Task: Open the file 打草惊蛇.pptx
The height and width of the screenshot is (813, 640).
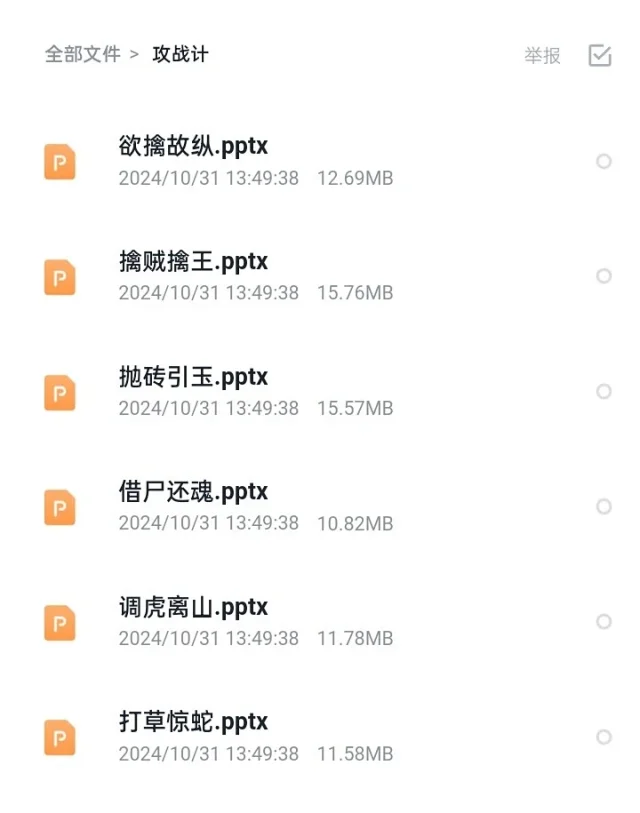Action: click(x=193, y=722)
